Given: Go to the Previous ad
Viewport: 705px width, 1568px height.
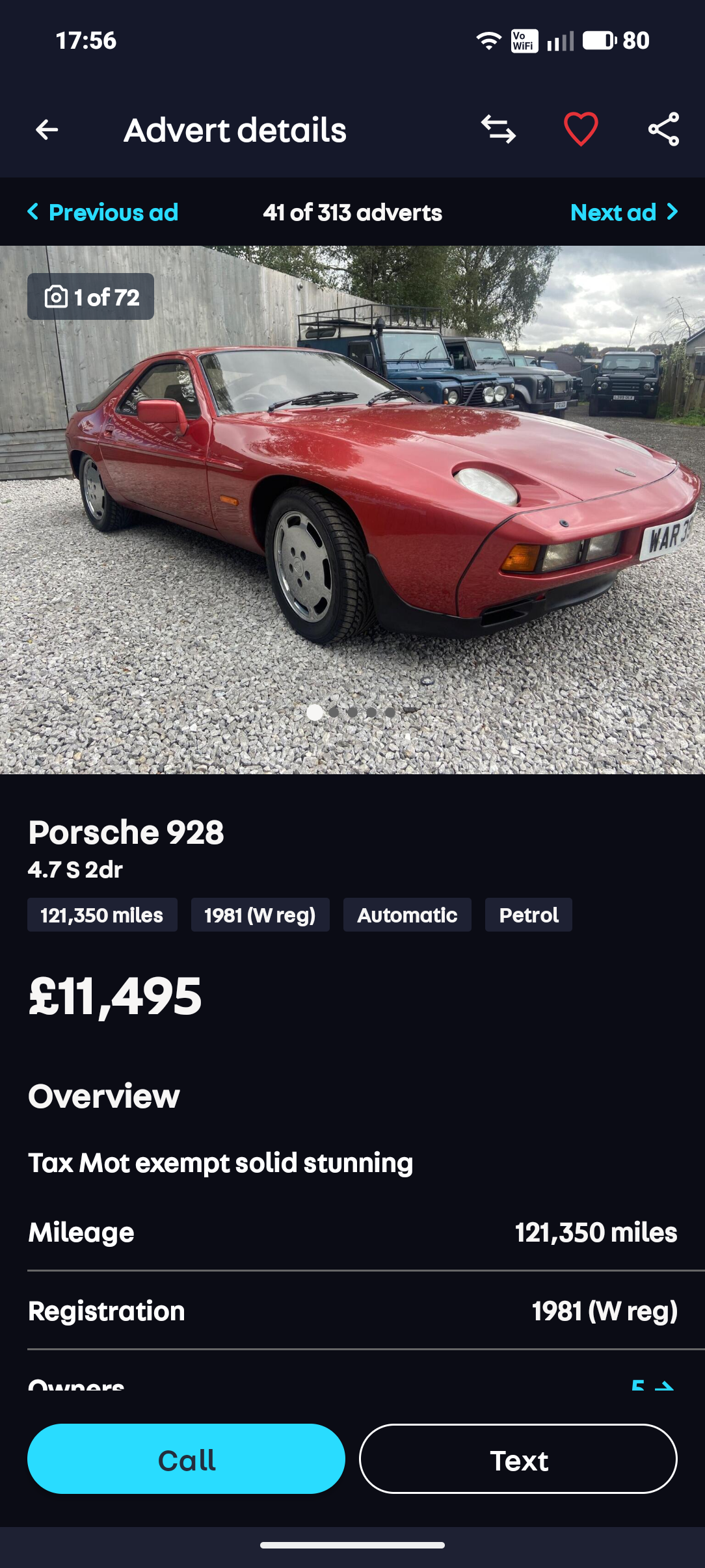Looking at the screenshot, I should pos(103,213).
